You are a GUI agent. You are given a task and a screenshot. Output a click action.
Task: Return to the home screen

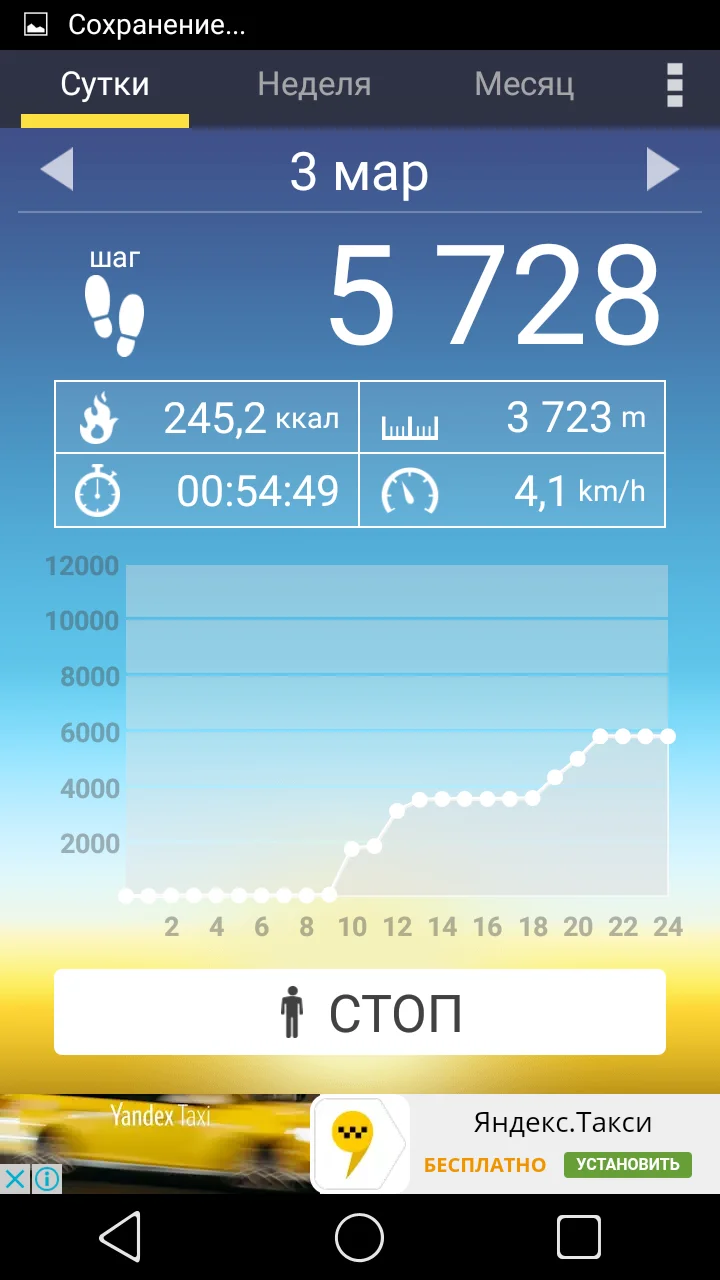[x=360, y=1238]
